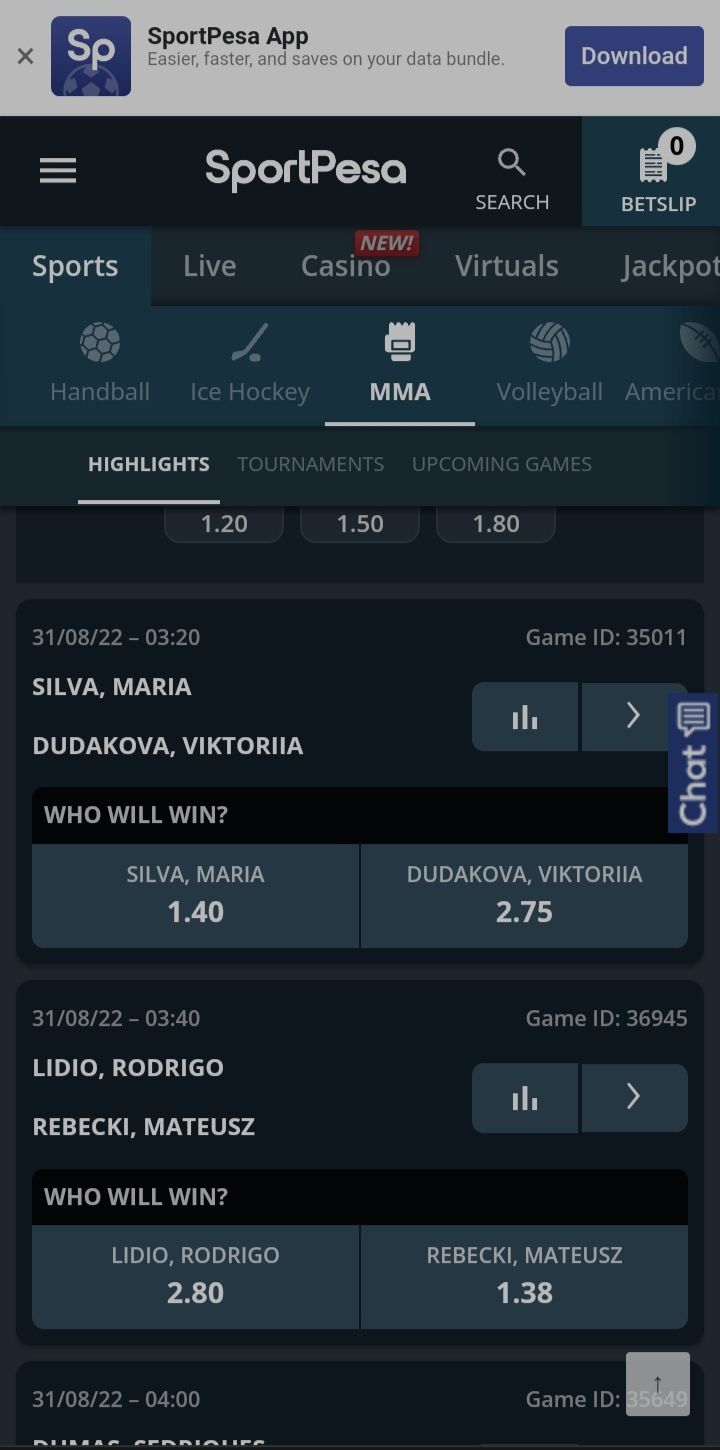Open the hamburger menu
This screenshot has height=1450, width=720.
pos(58,171)
